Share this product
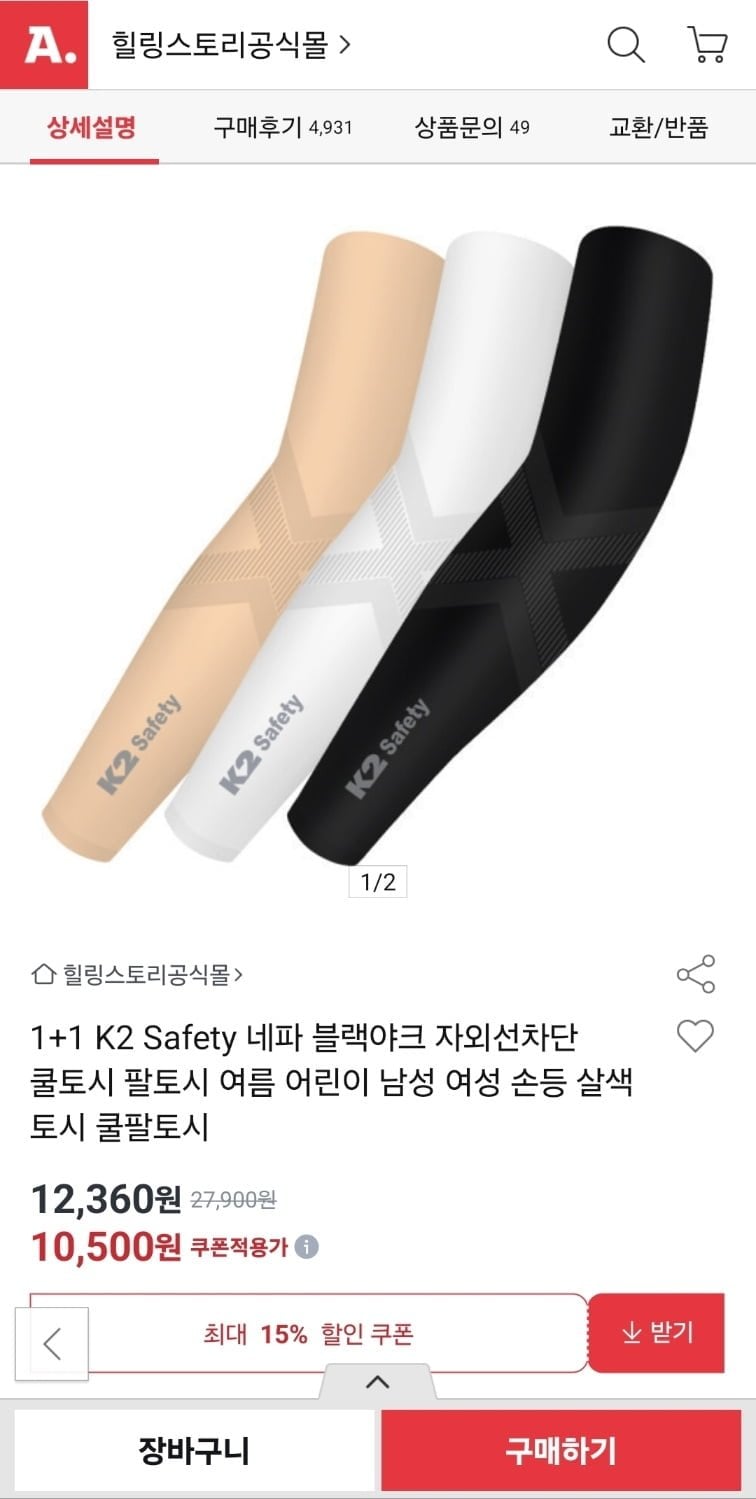 pyautogui.click(x=695, y=974)
